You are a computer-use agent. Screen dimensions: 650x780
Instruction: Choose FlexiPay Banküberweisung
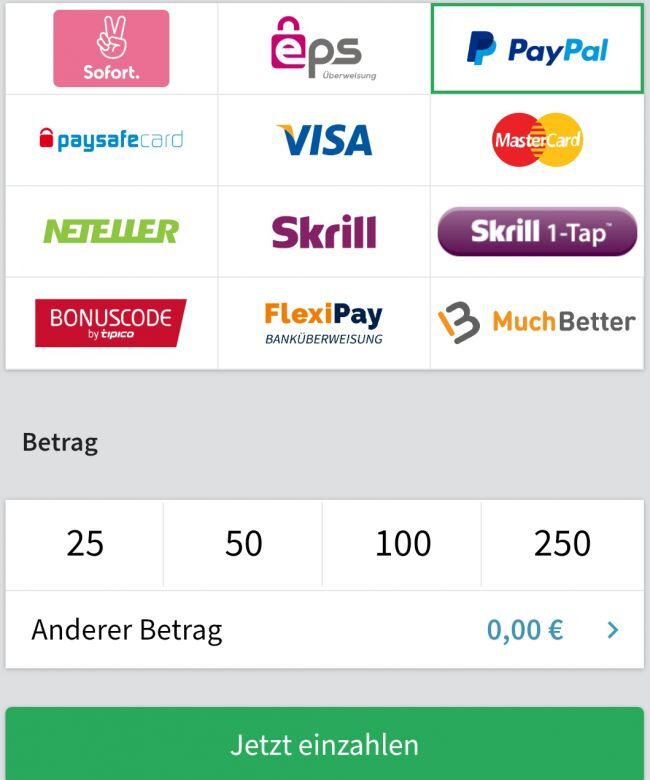tap(324, 323)
